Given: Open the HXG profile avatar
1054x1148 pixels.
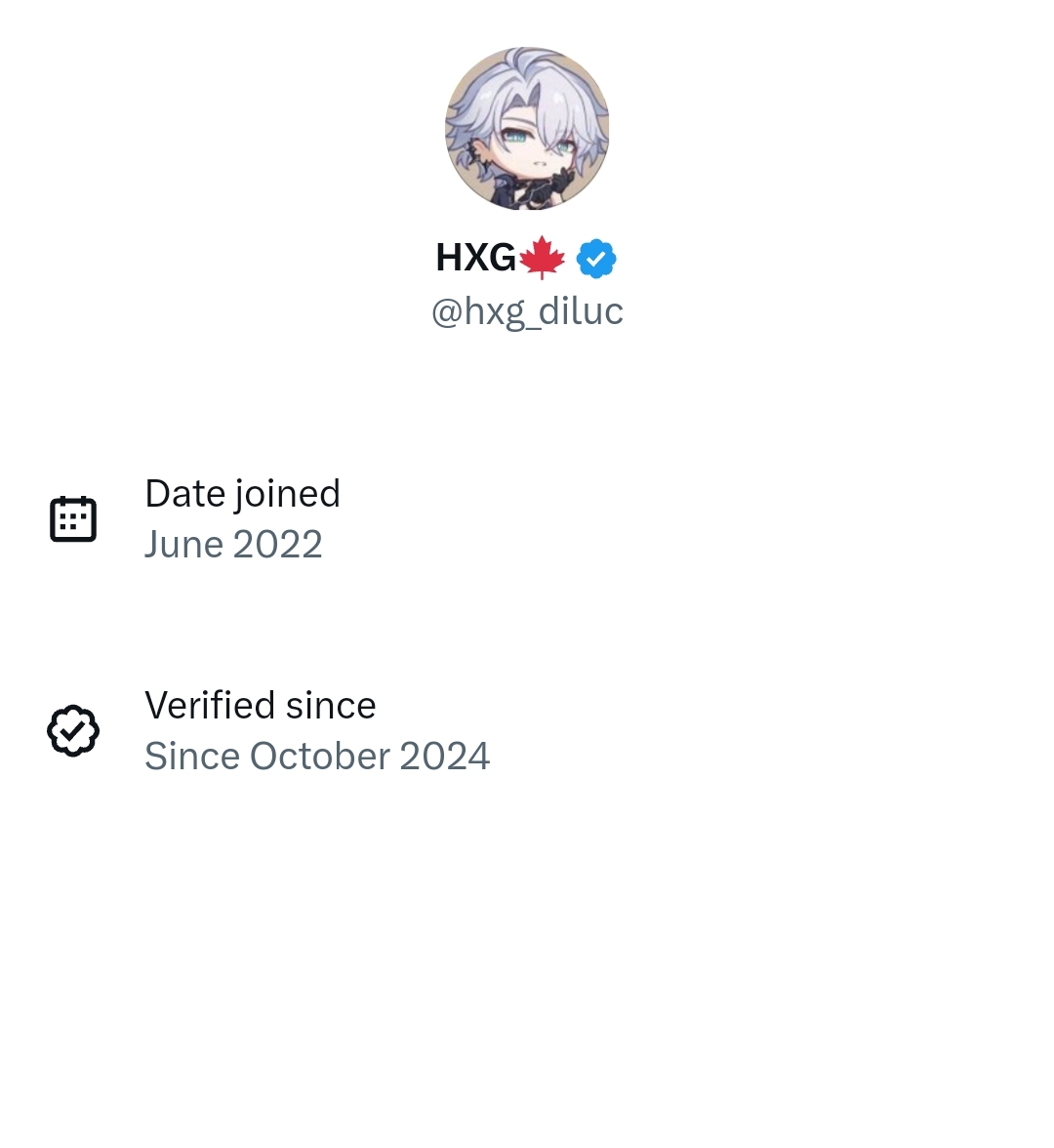Looking at the screenshot, I should [x=527, y=129].
